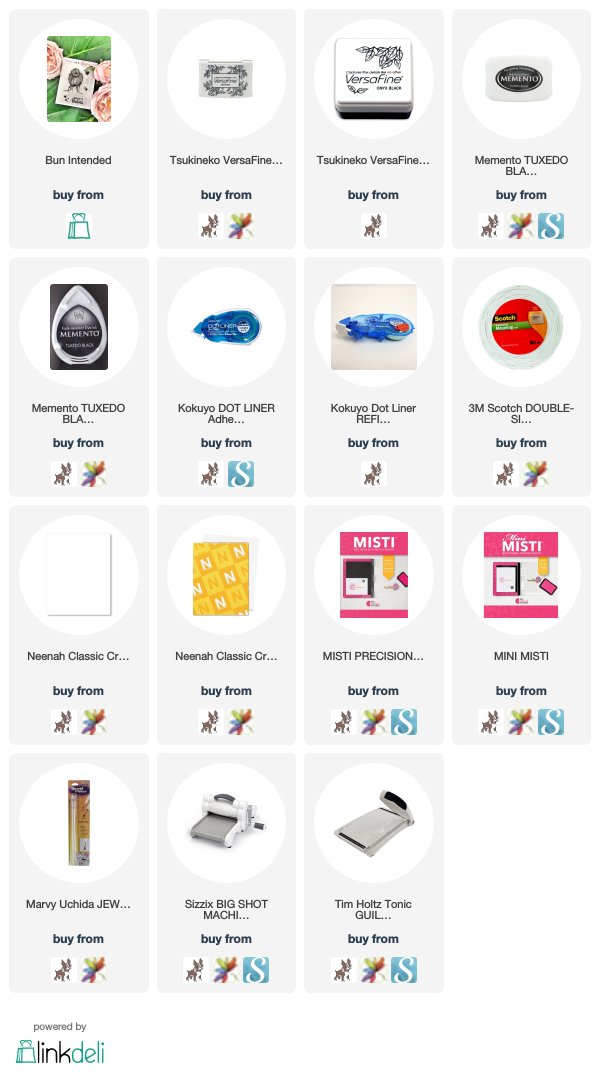Tap the colorful flower shop icon under Sizzix Big Shot

[226, 970]
